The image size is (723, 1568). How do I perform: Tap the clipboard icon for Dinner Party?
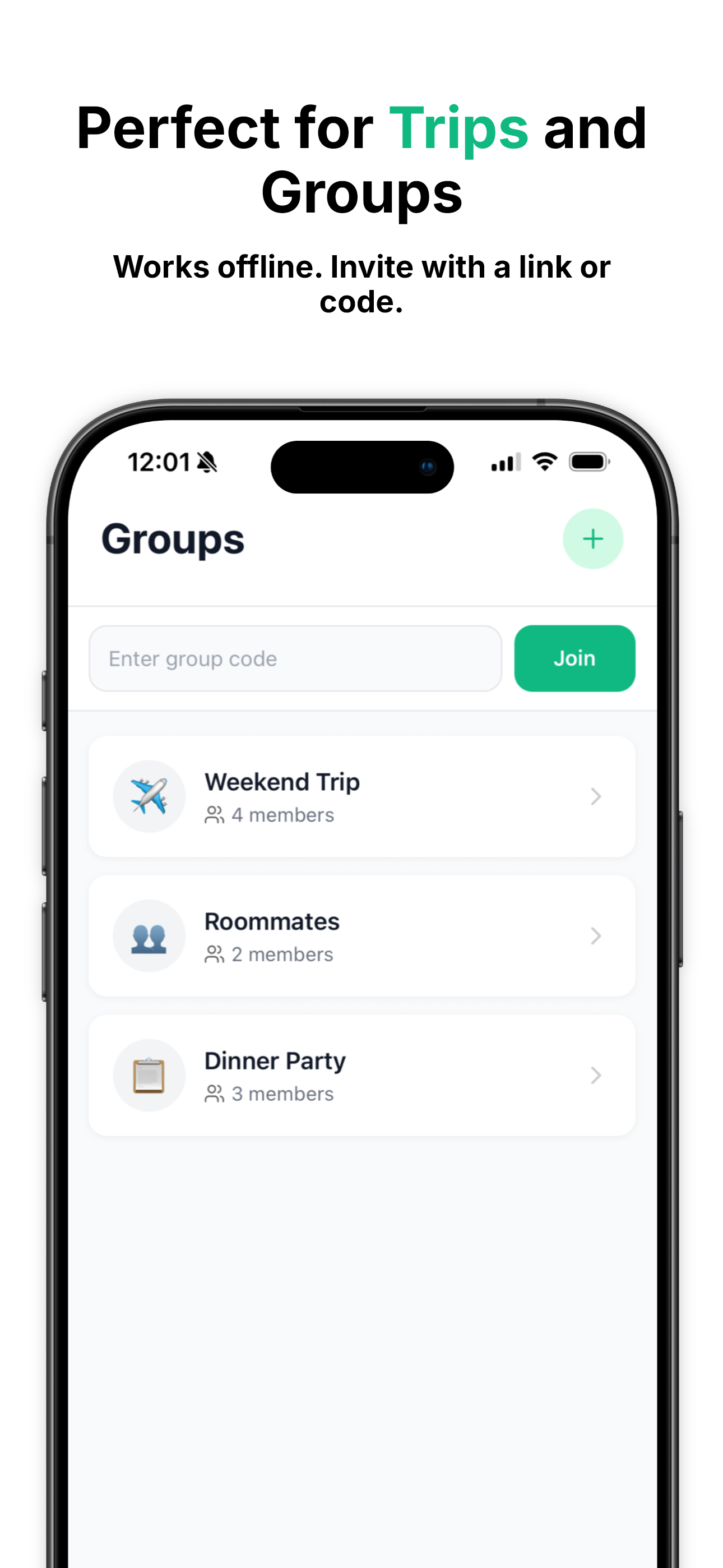coord(149,1075)
